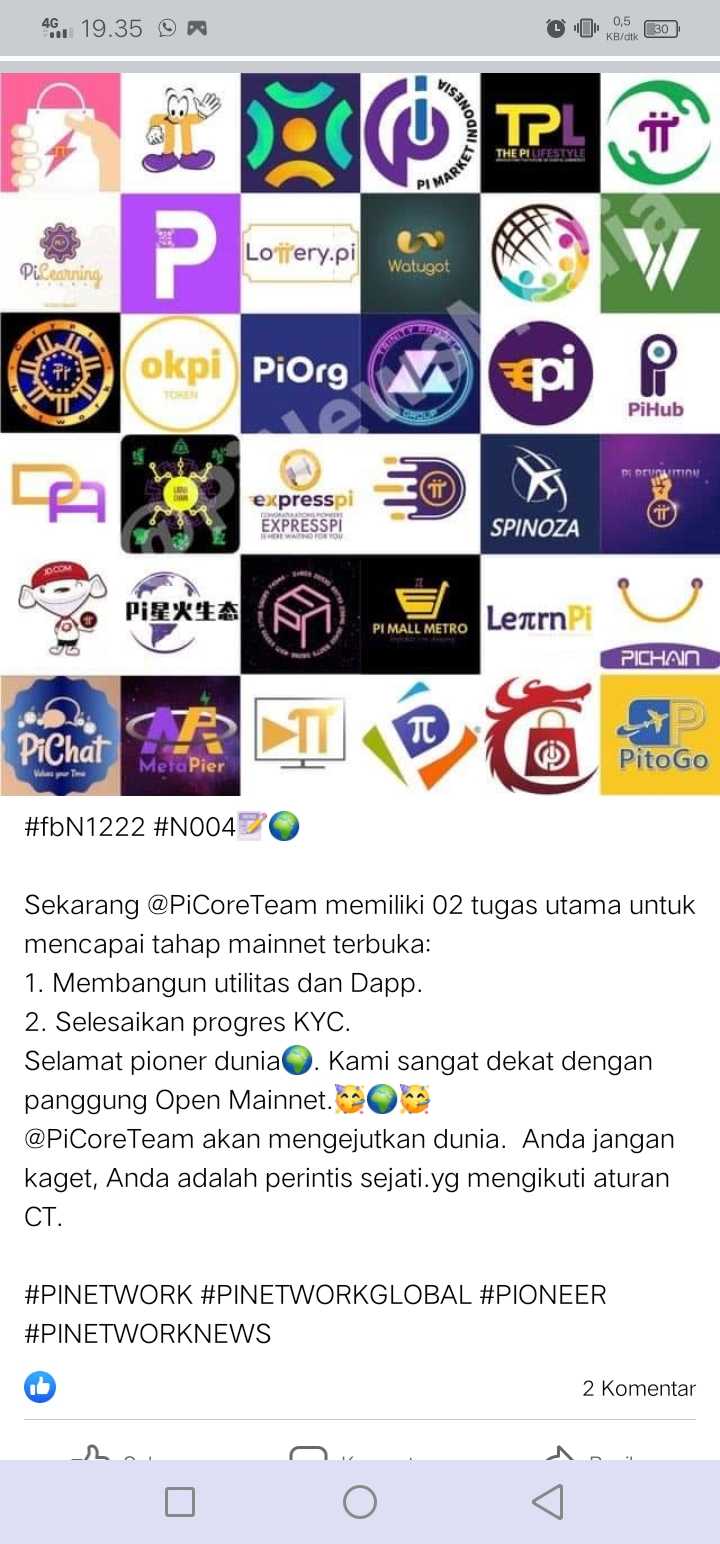Open the recent apps view
The width and height of the screenshot is (720, 1544).
[180, 1501]
